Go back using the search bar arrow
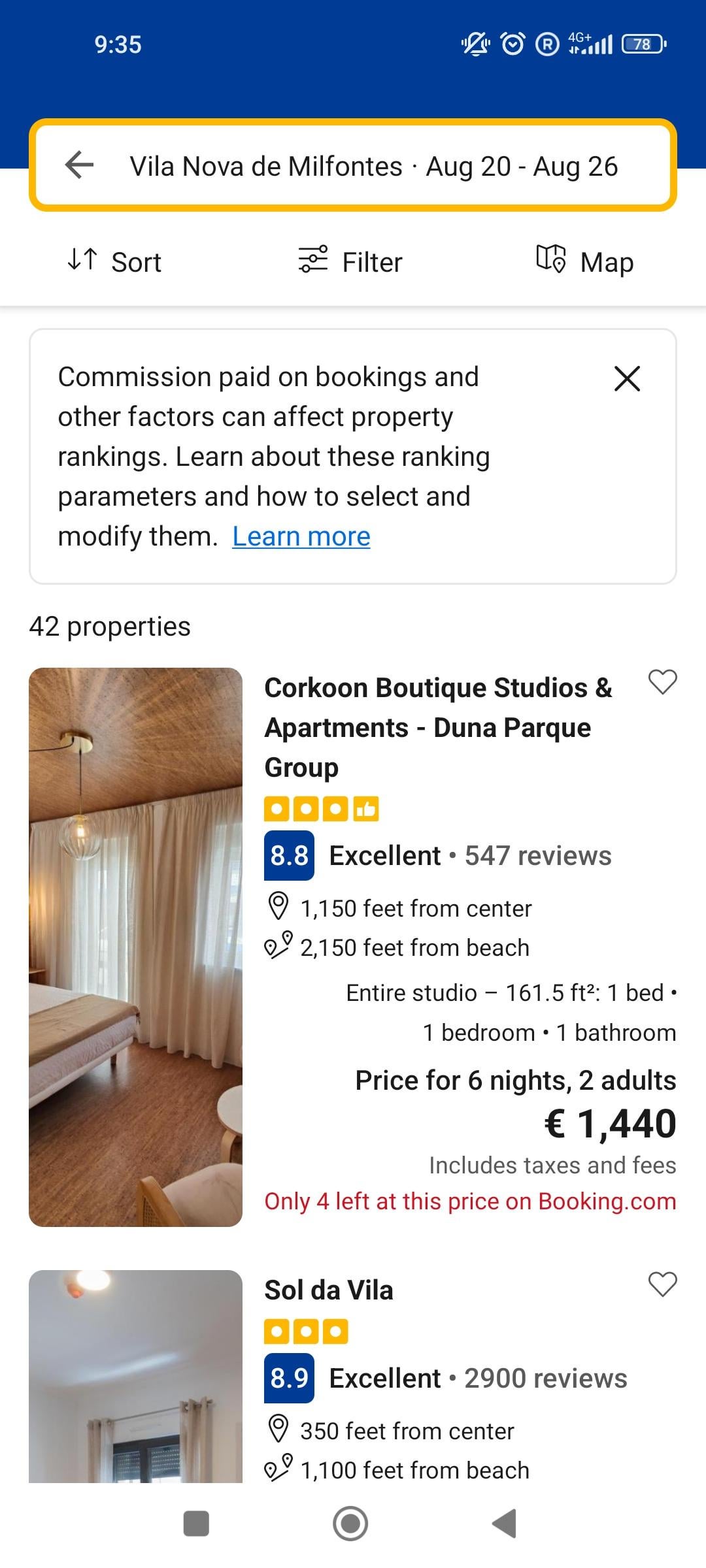 click(80, 165)
